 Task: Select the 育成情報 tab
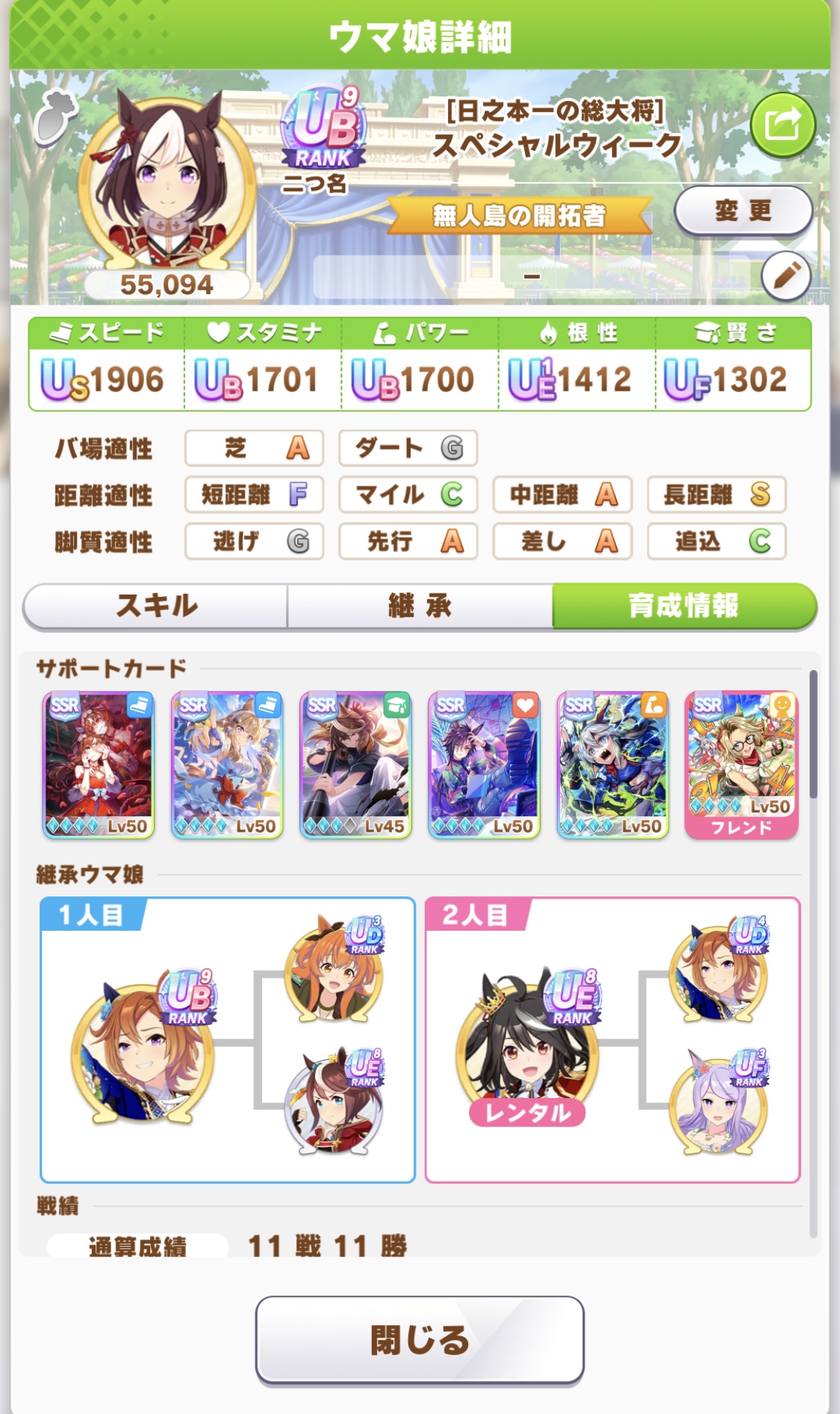pyautogui.click(x=683, y=606)
